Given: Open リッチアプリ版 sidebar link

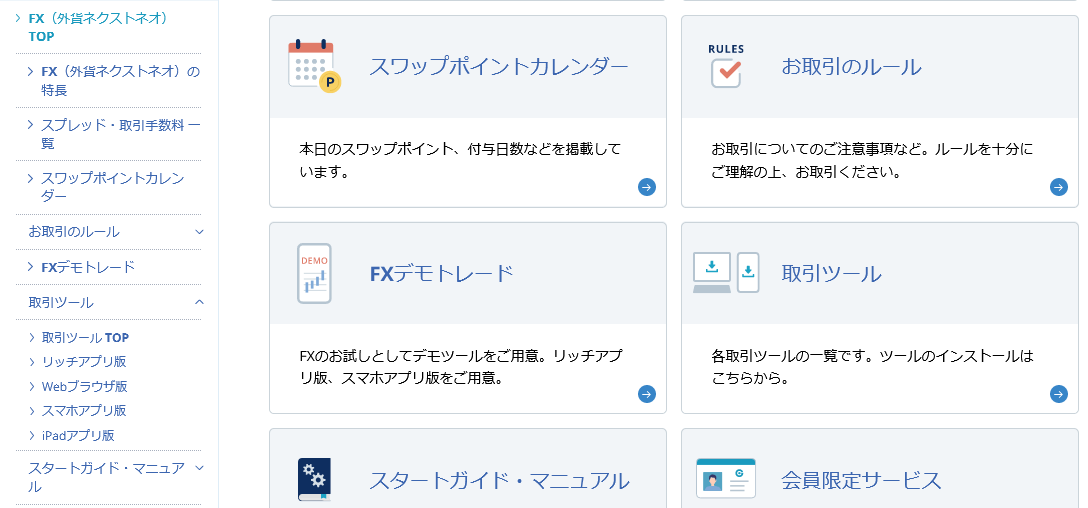Looking at the screenshot, I should (x=84, y=361).
